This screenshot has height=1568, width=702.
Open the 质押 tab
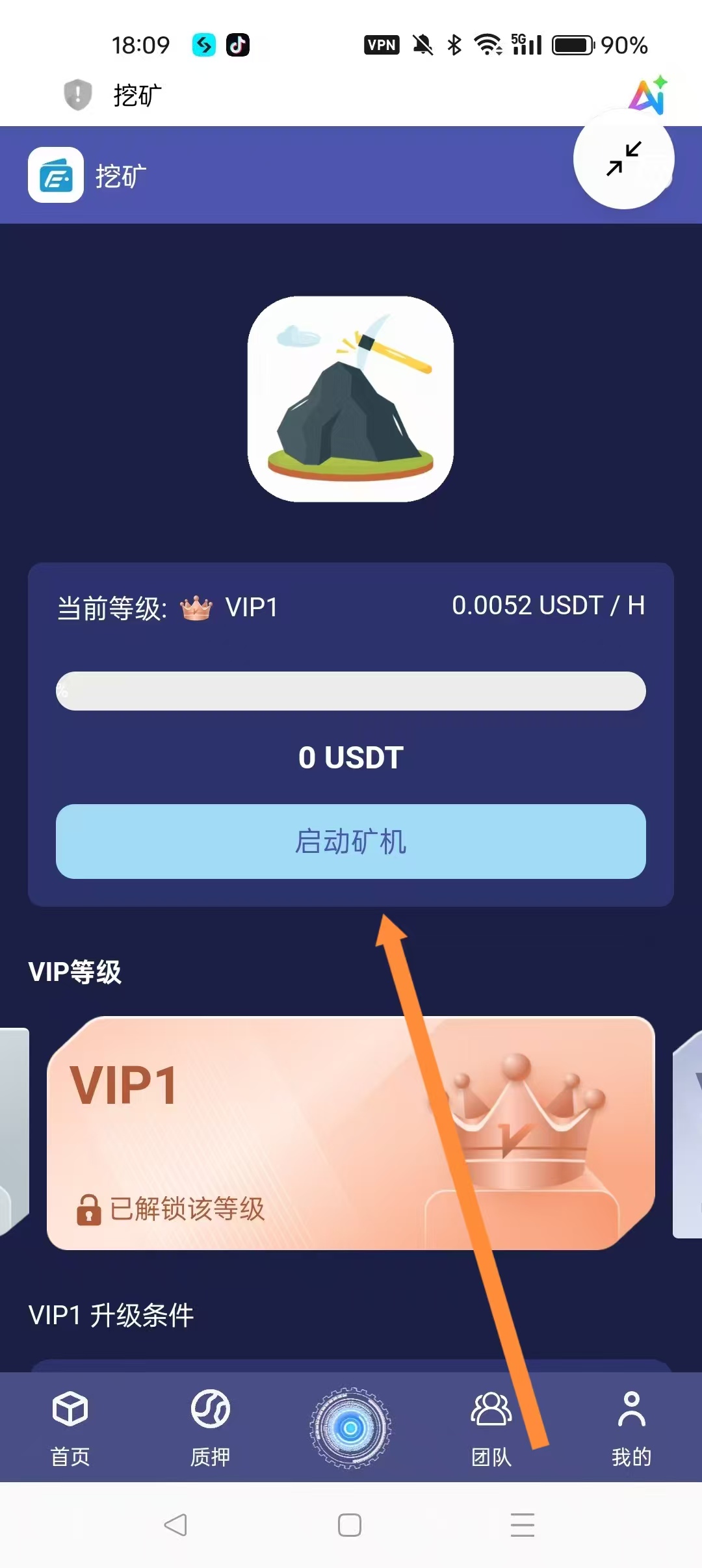click(210, 1428)
